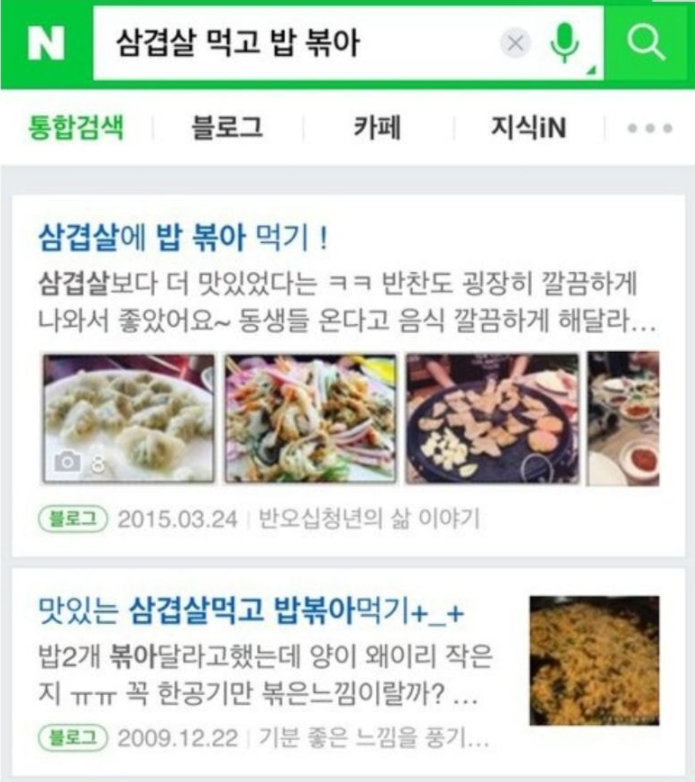Image resolution: width=695 pixels, height=782 pixels.
Task: Open the grill pan photo thumbnail
Action: pyautogui.click(x=492, y=417)
